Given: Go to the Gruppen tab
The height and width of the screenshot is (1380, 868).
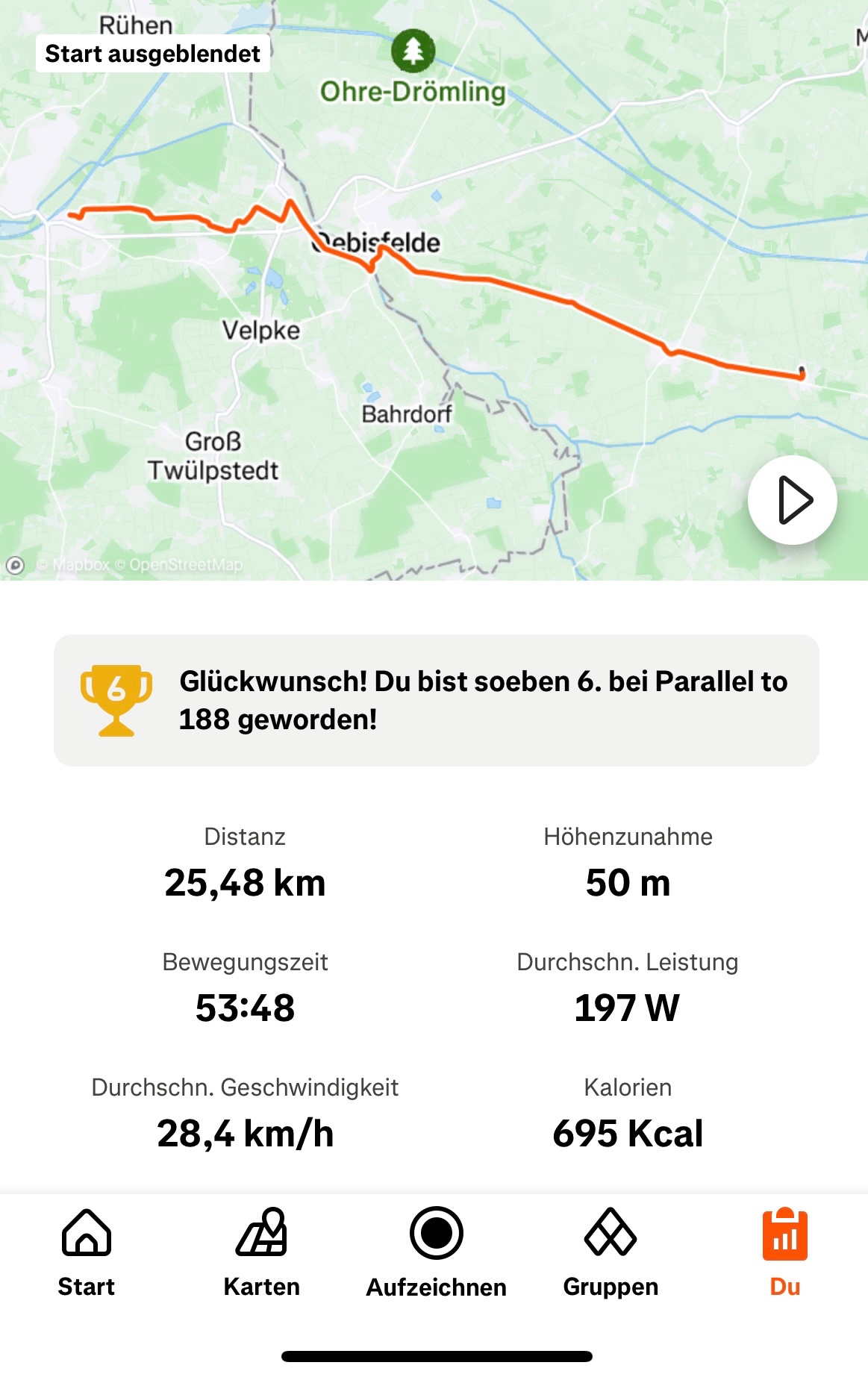Looking at the screenshot, I should [611, 1251].
